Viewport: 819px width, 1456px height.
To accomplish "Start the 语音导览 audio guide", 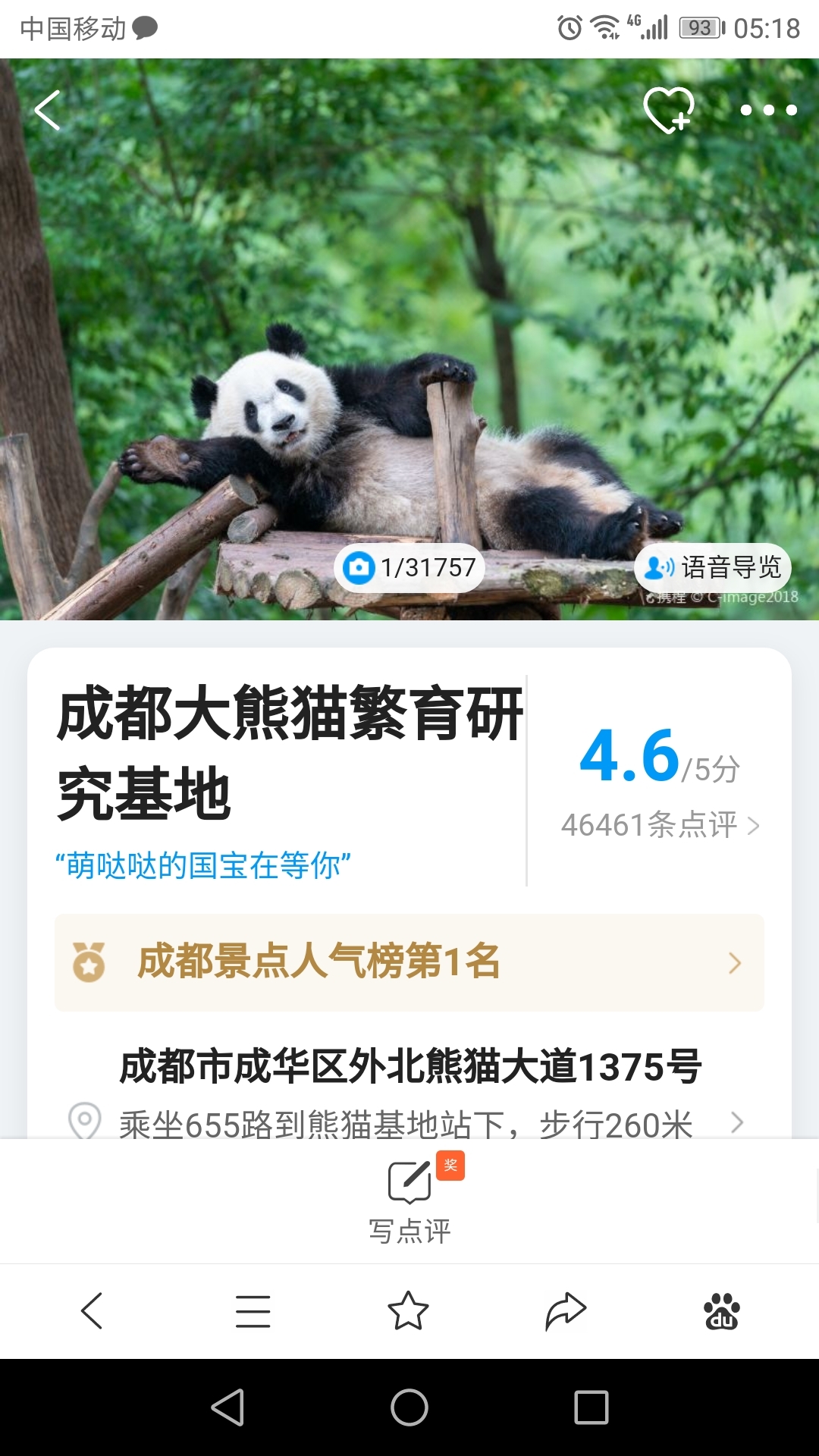I will (713, 567).
